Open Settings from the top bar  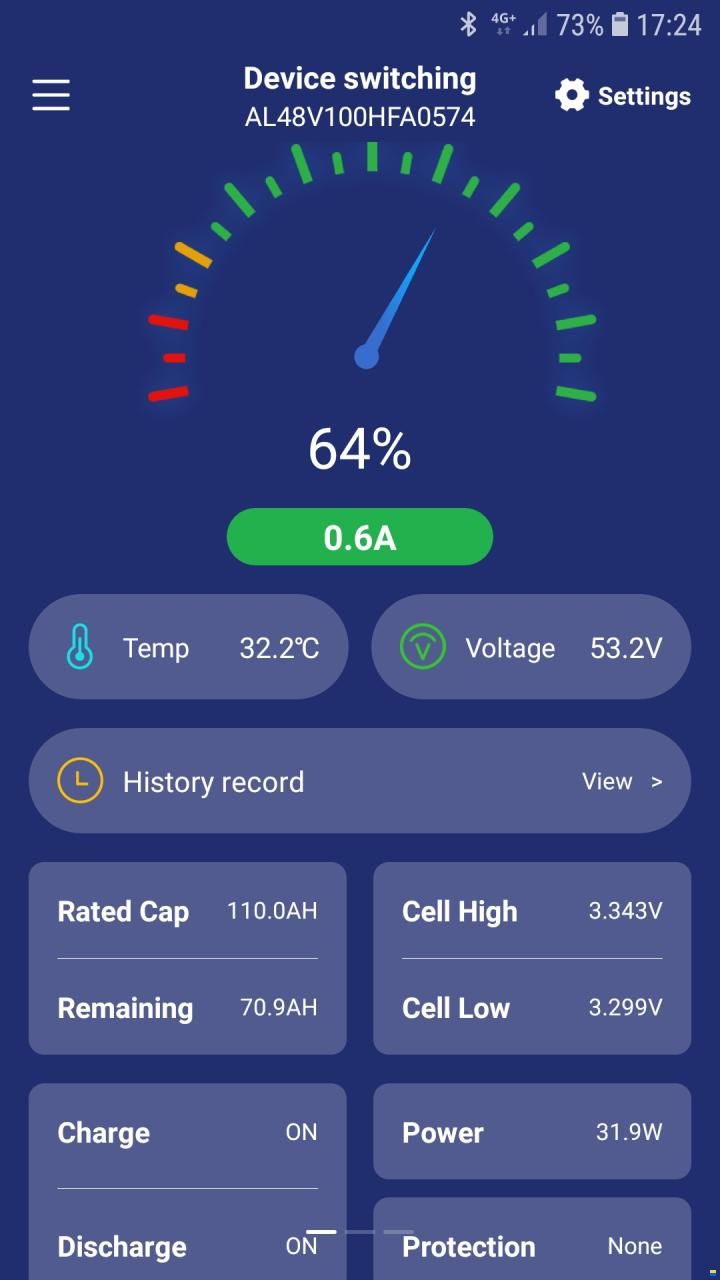[623, 96]
